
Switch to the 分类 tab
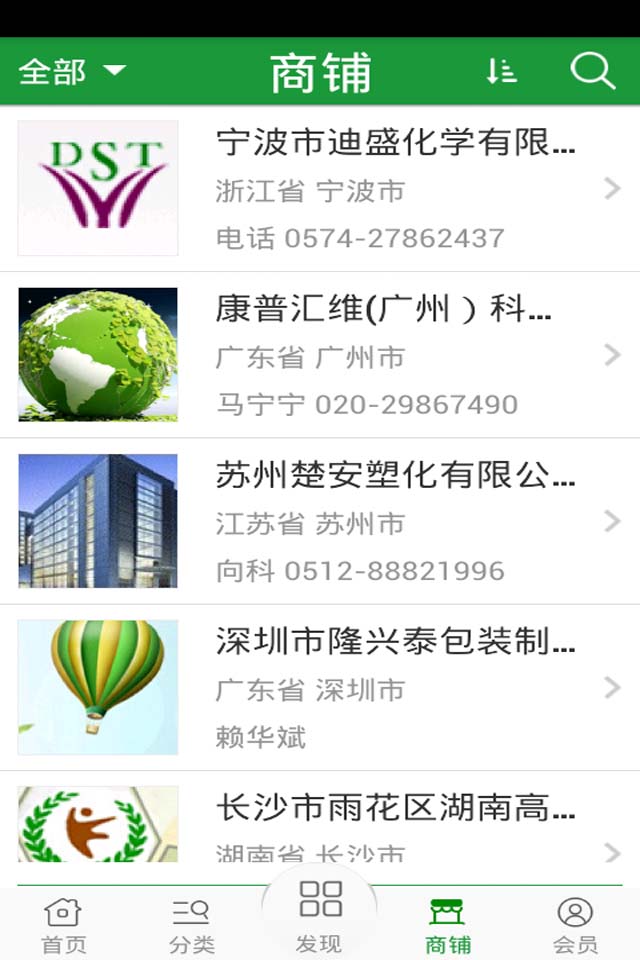[192, 925]
